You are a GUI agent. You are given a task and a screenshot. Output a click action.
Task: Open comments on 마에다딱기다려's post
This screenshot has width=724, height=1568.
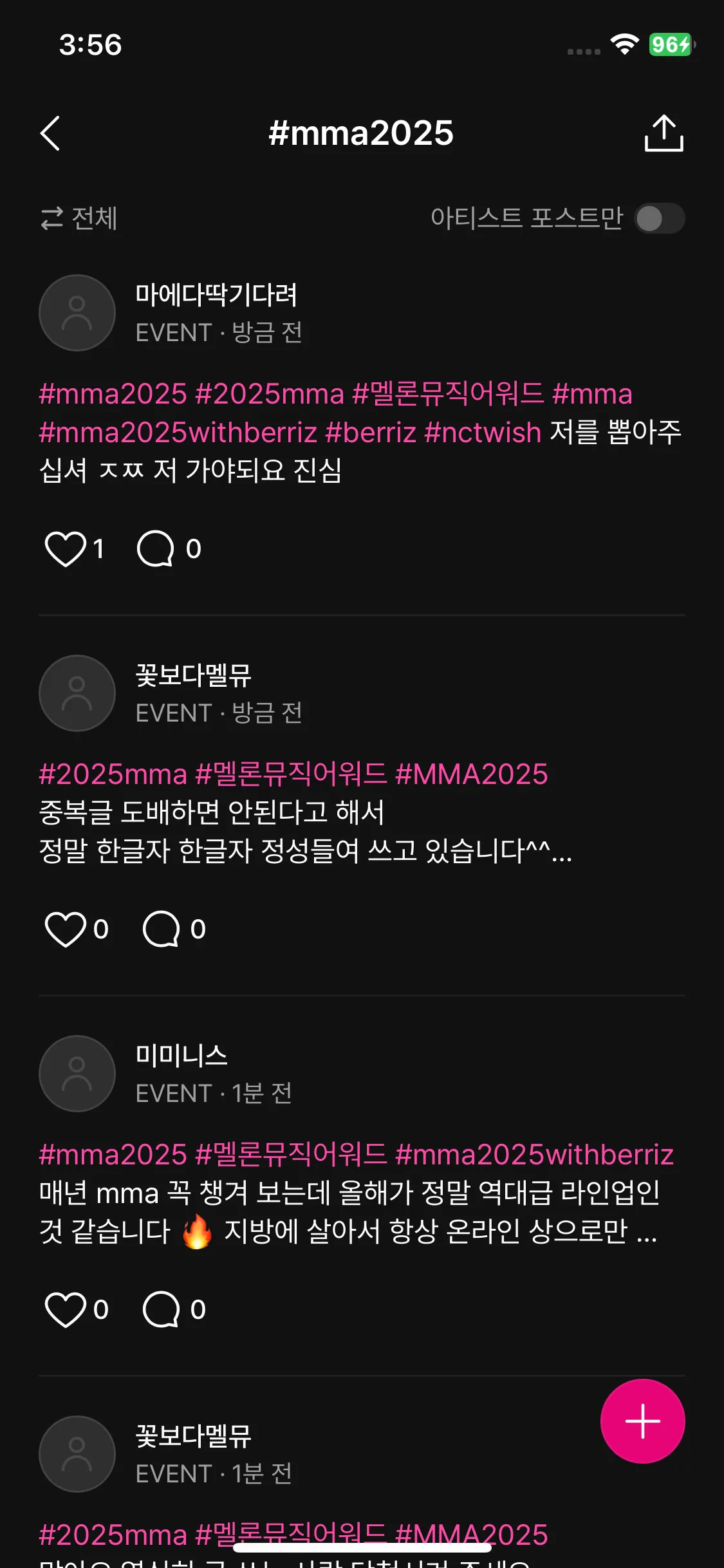[156, 549]
